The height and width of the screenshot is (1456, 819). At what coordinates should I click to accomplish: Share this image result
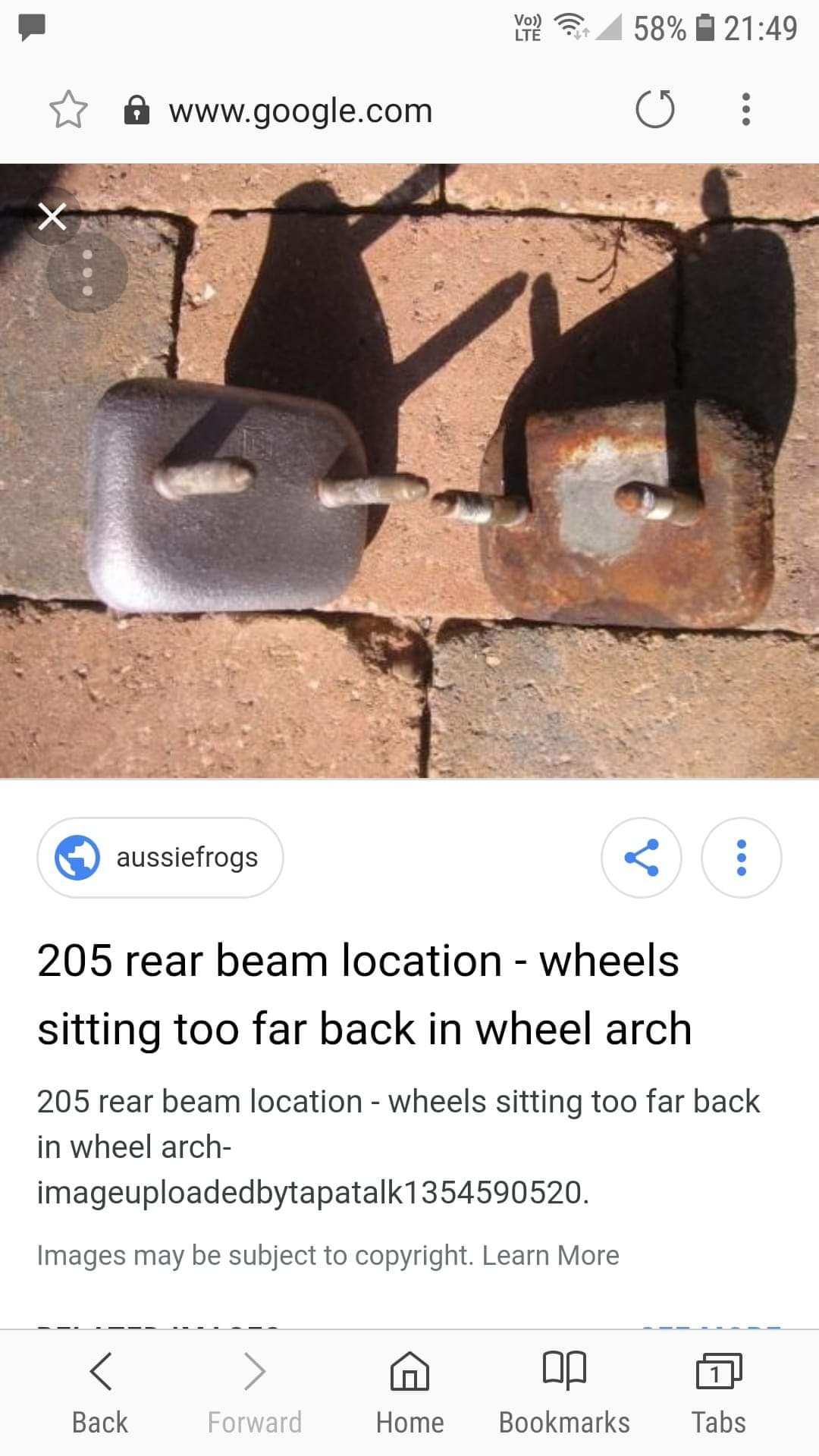click(642, 858)
